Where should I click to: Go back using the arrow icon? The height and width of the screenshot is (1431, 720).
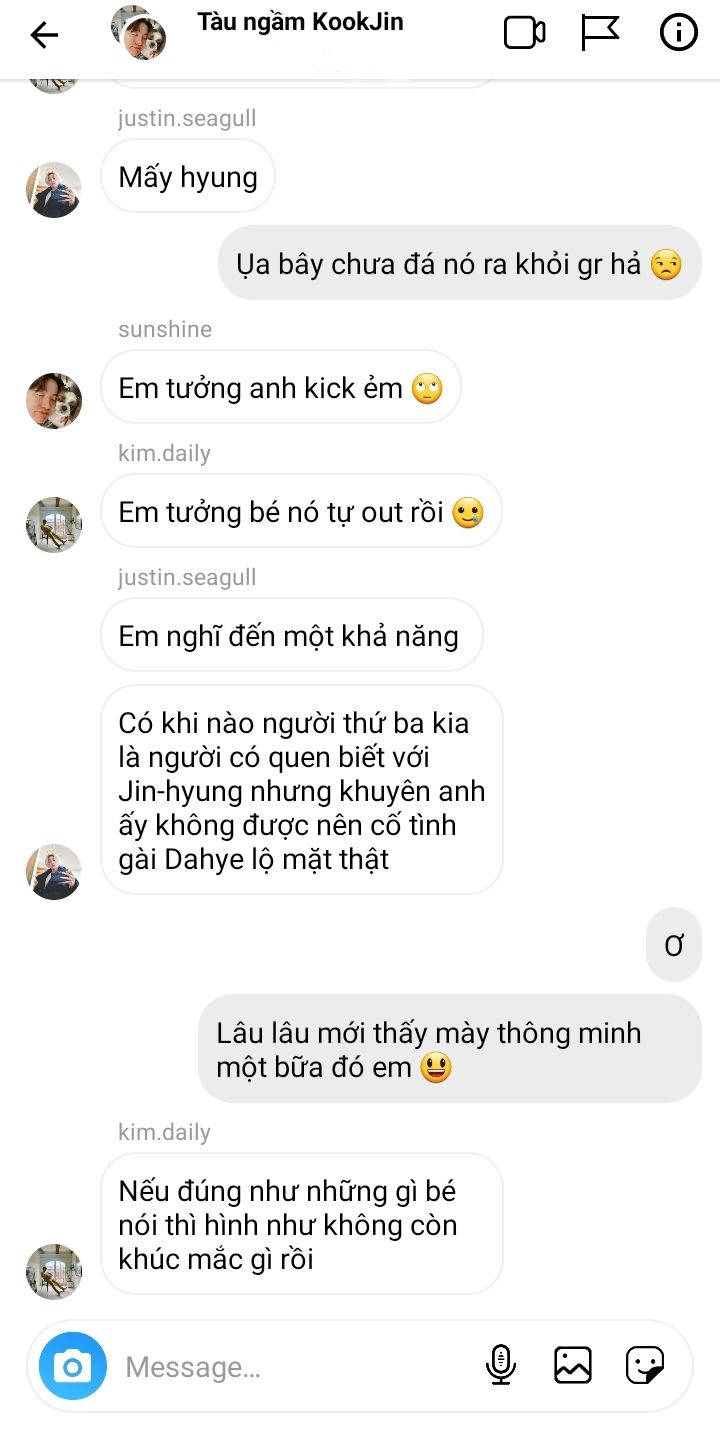44,36
